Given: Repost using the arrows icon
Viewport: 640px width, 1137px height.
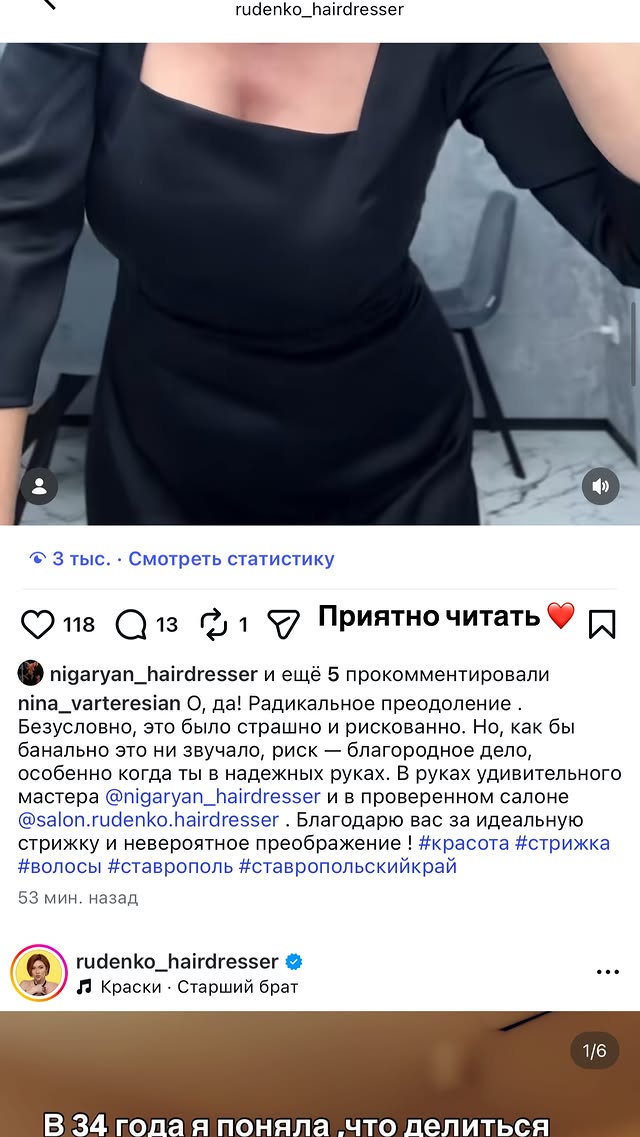Looking at the screenshot, I should pyautogui.click(x=214, y=625).
